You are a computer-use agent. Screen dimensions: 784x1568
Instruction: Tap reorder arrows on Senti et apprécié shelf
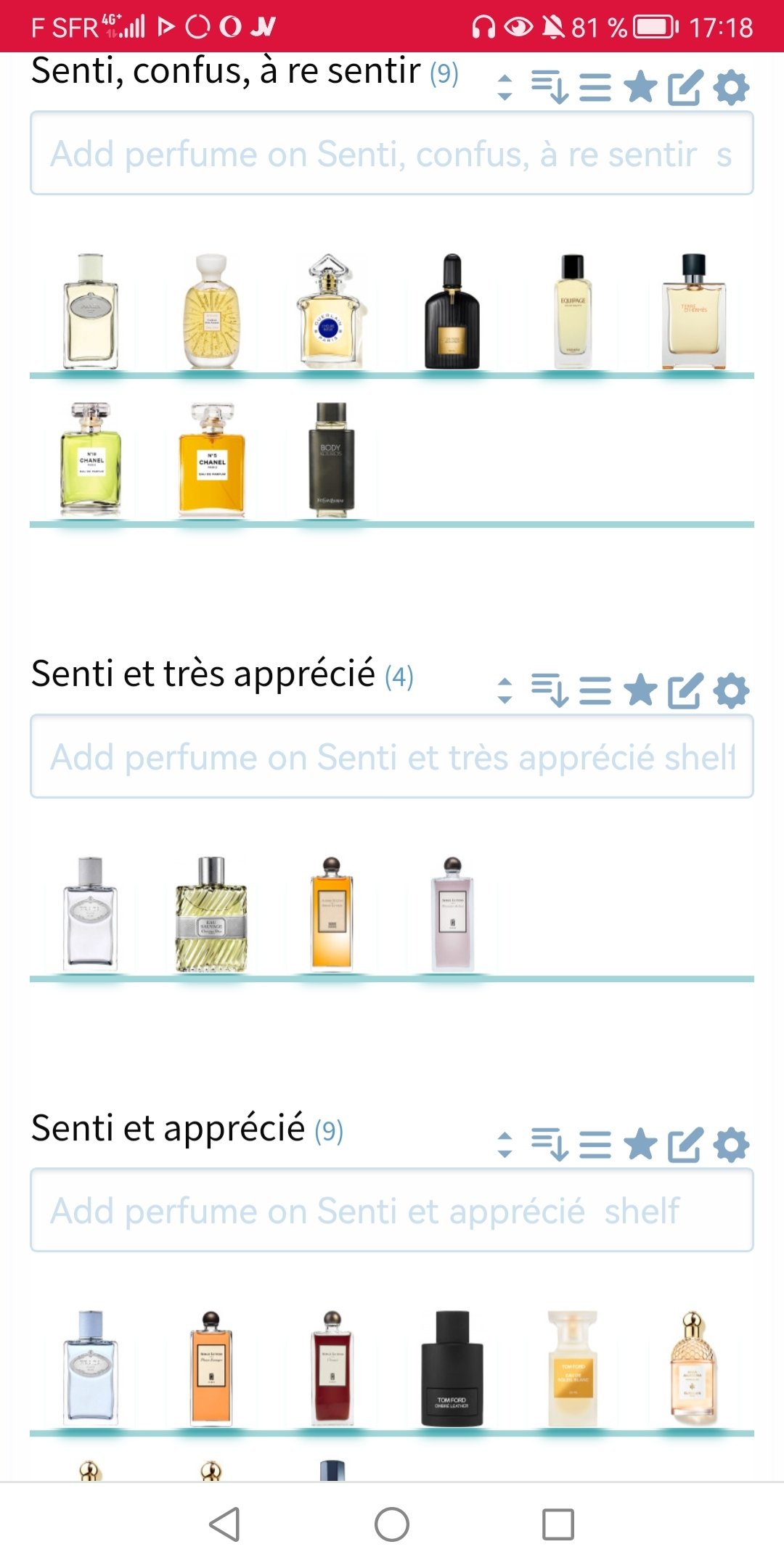(505, 1145)
